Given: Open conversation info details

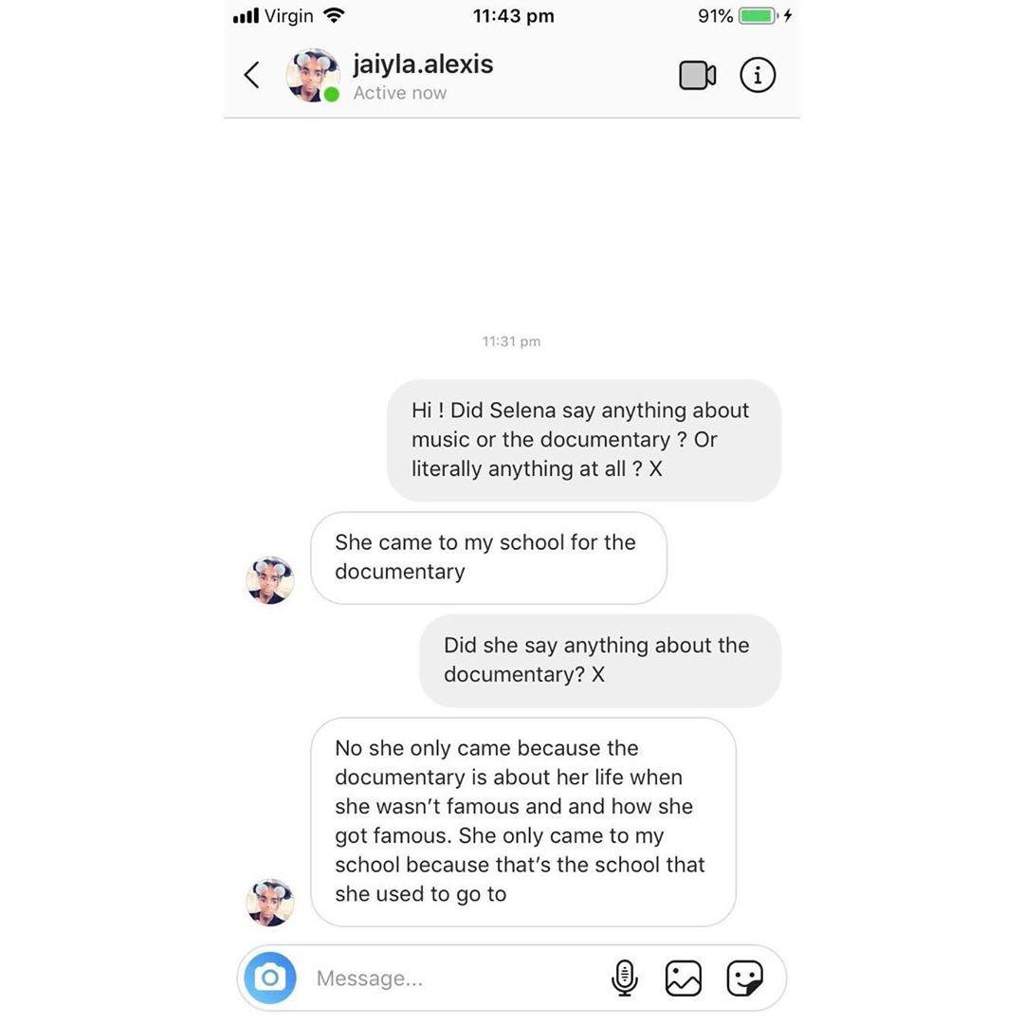Looking at the screenshot, I should click(x=757, y=75).
